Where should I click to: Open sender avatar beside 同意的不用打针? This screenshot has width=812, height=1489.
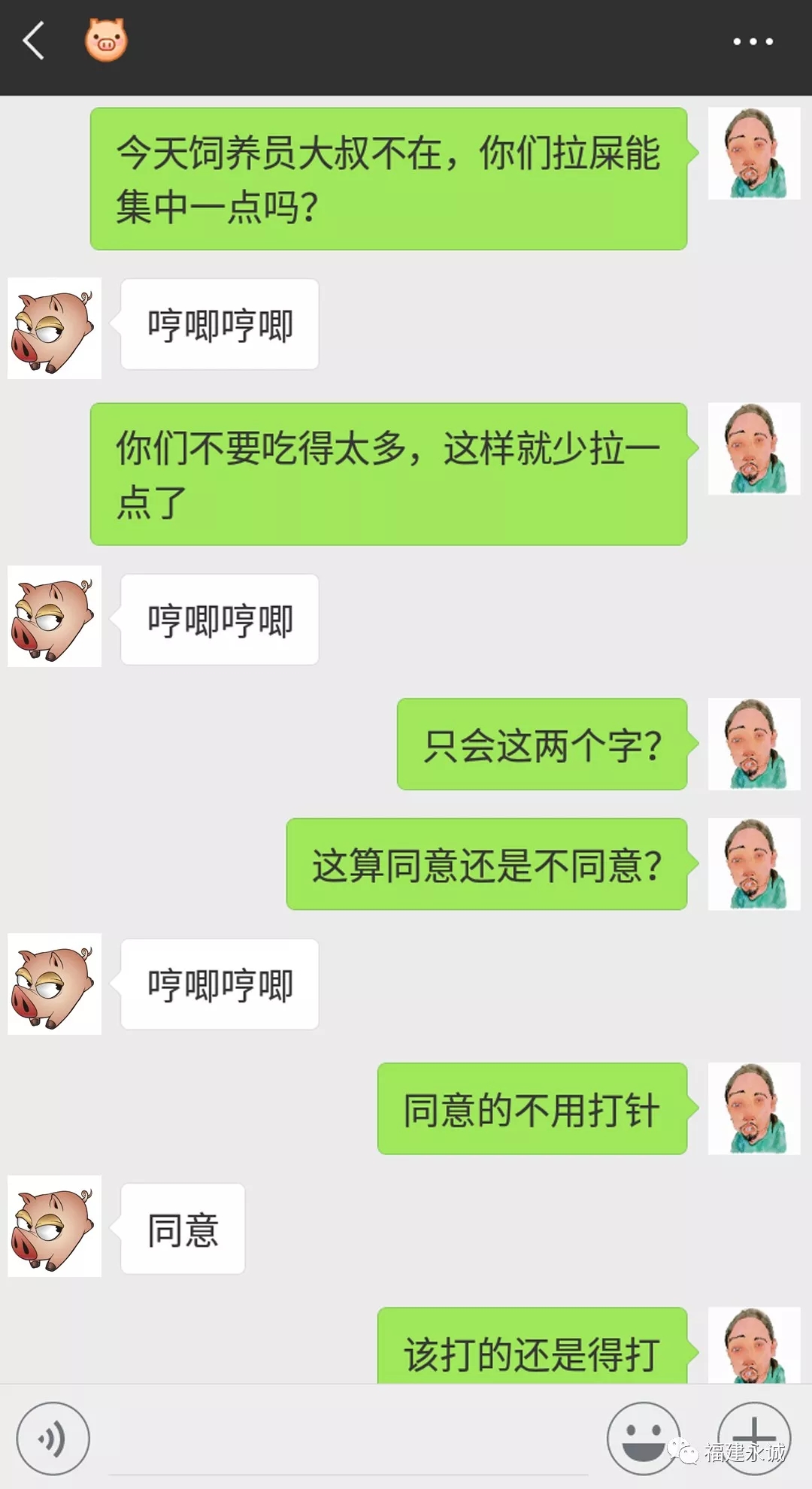point(754,1108)
